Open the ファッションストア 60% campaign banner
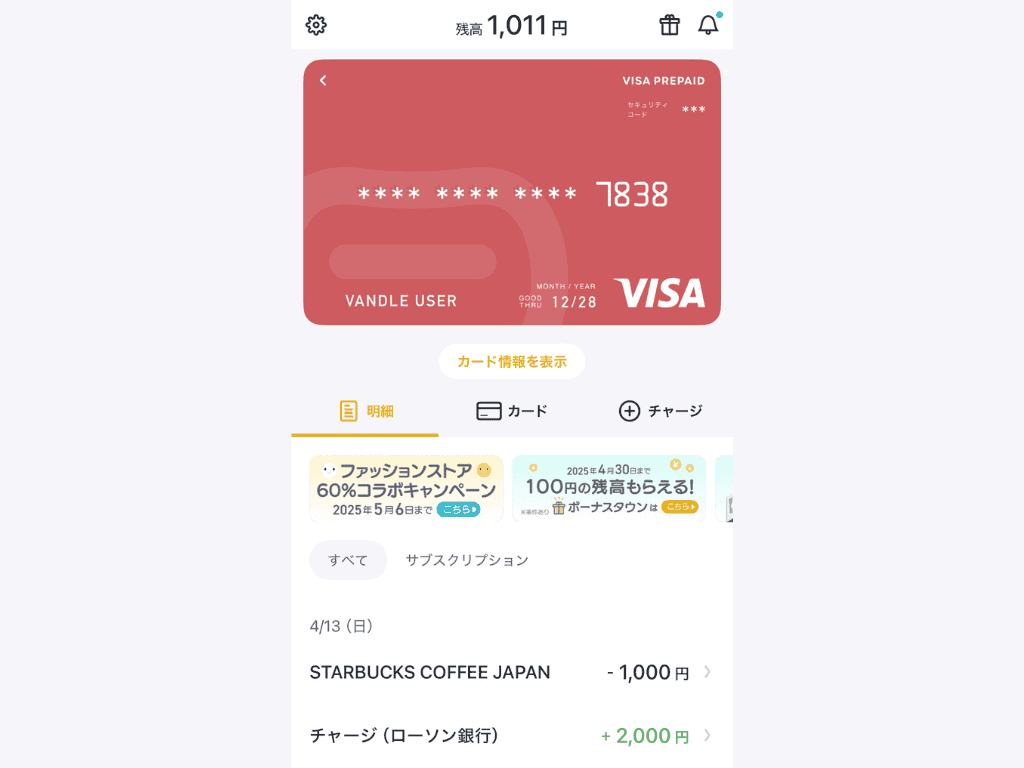The height and width of the screenshot is (768, 1024). click(x=406, y=488)
